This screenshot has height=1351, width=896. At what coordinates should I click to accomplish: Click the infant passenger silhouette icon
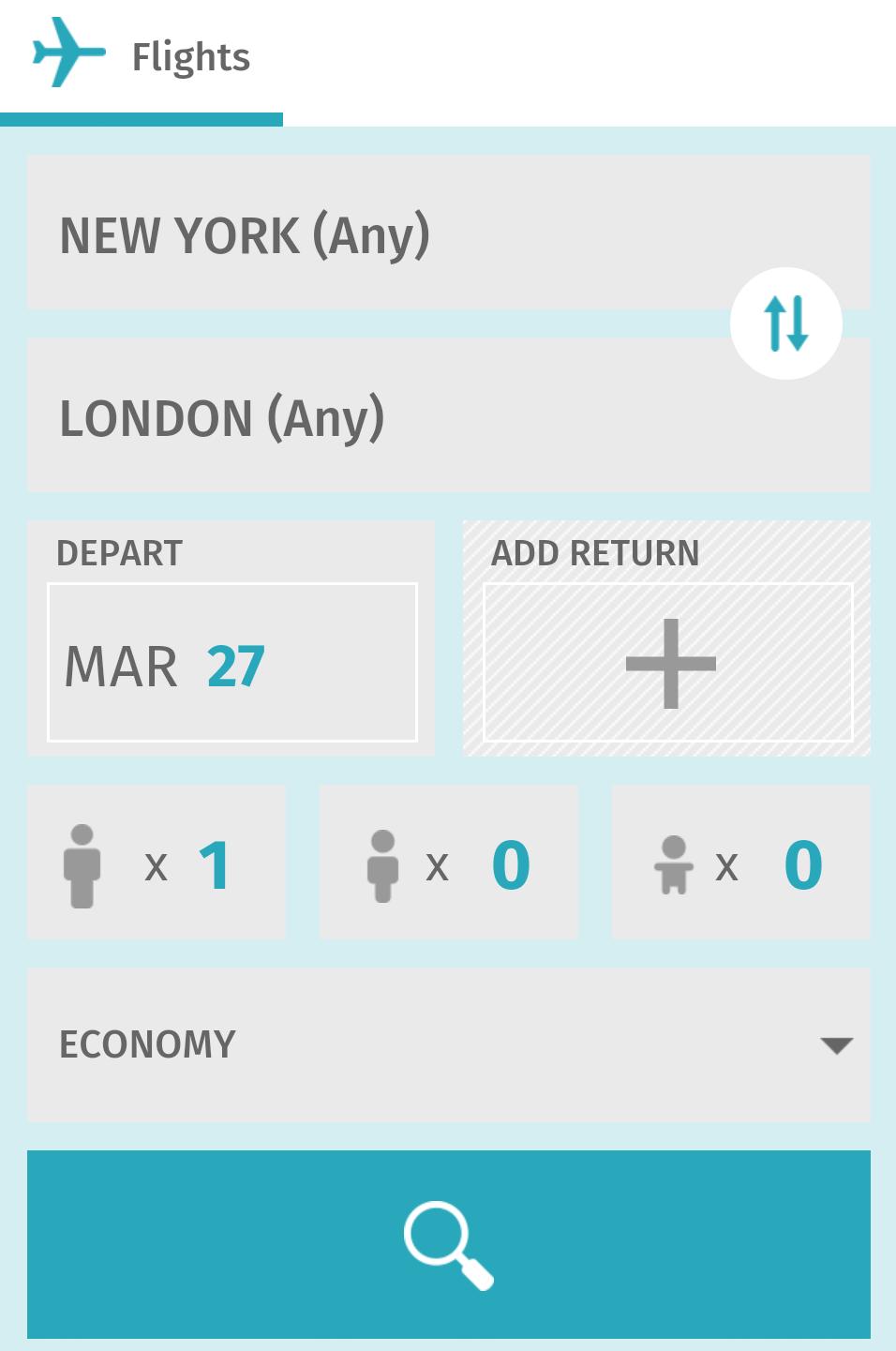pyautogui.click(x=676, y=863)
